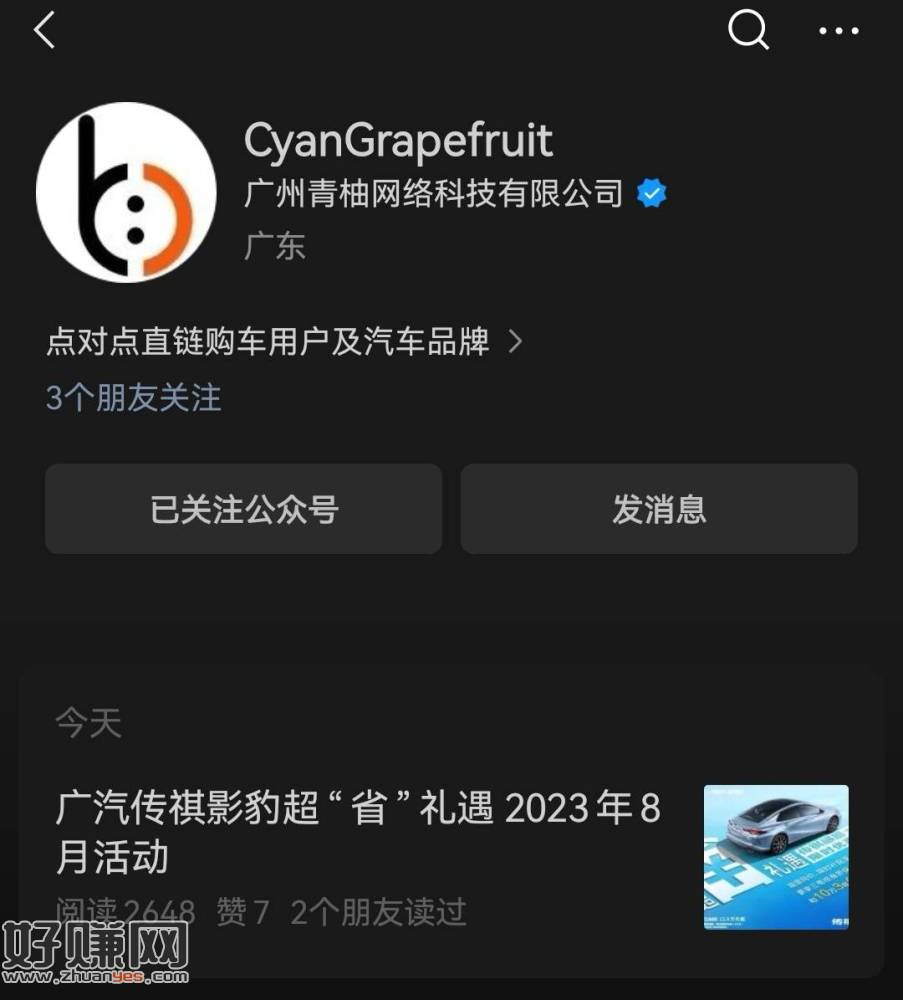Tap the 已关注公众号 button
903x1000 pixels.
click(x=244, y=509)
